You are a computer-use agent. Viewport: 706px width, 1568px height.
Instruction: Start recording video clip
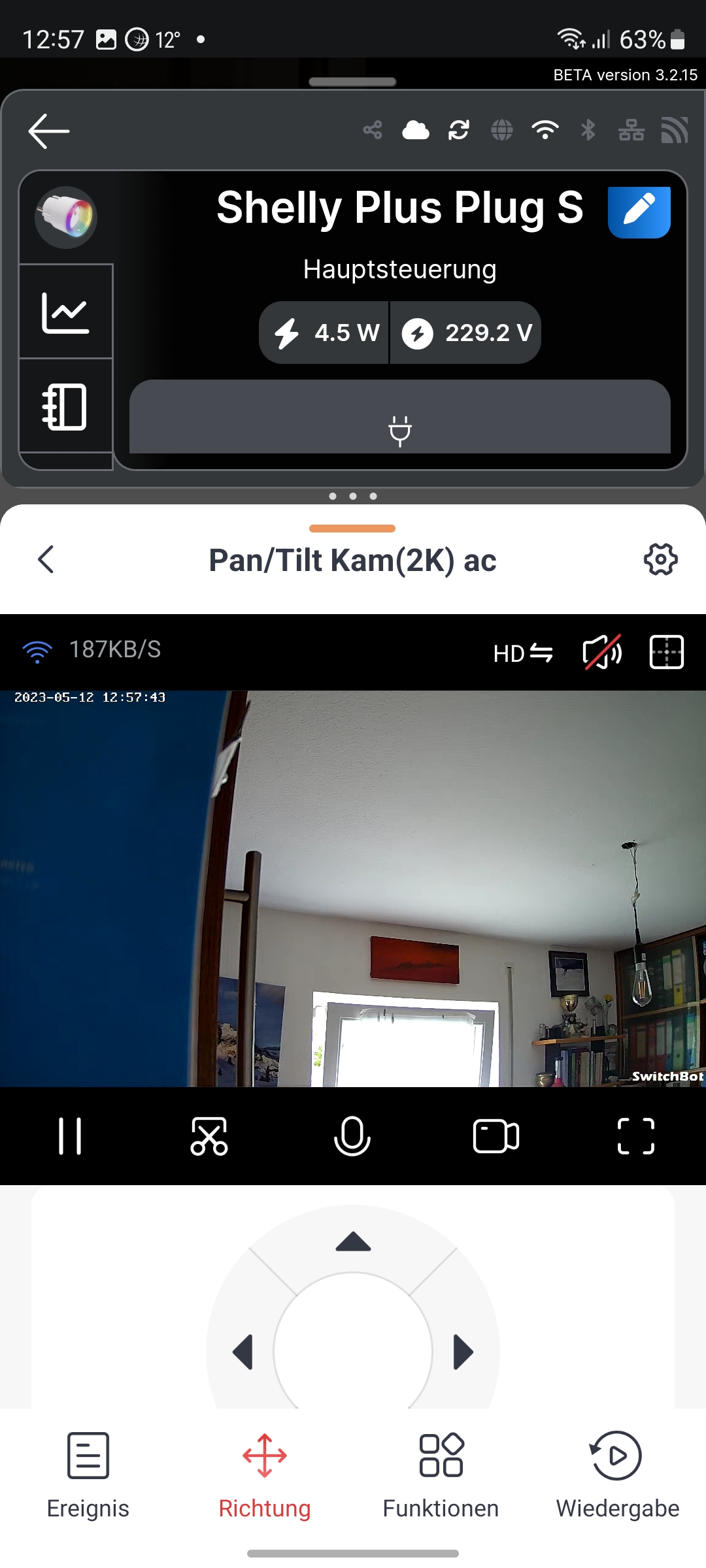(x=496, y=1136)
